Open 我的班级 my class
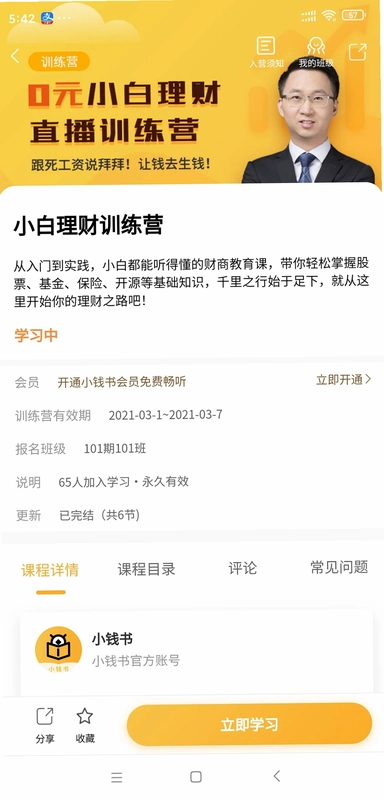Image resolution: width=384 pixels, height=800 pixels. [x=316, y=53]
